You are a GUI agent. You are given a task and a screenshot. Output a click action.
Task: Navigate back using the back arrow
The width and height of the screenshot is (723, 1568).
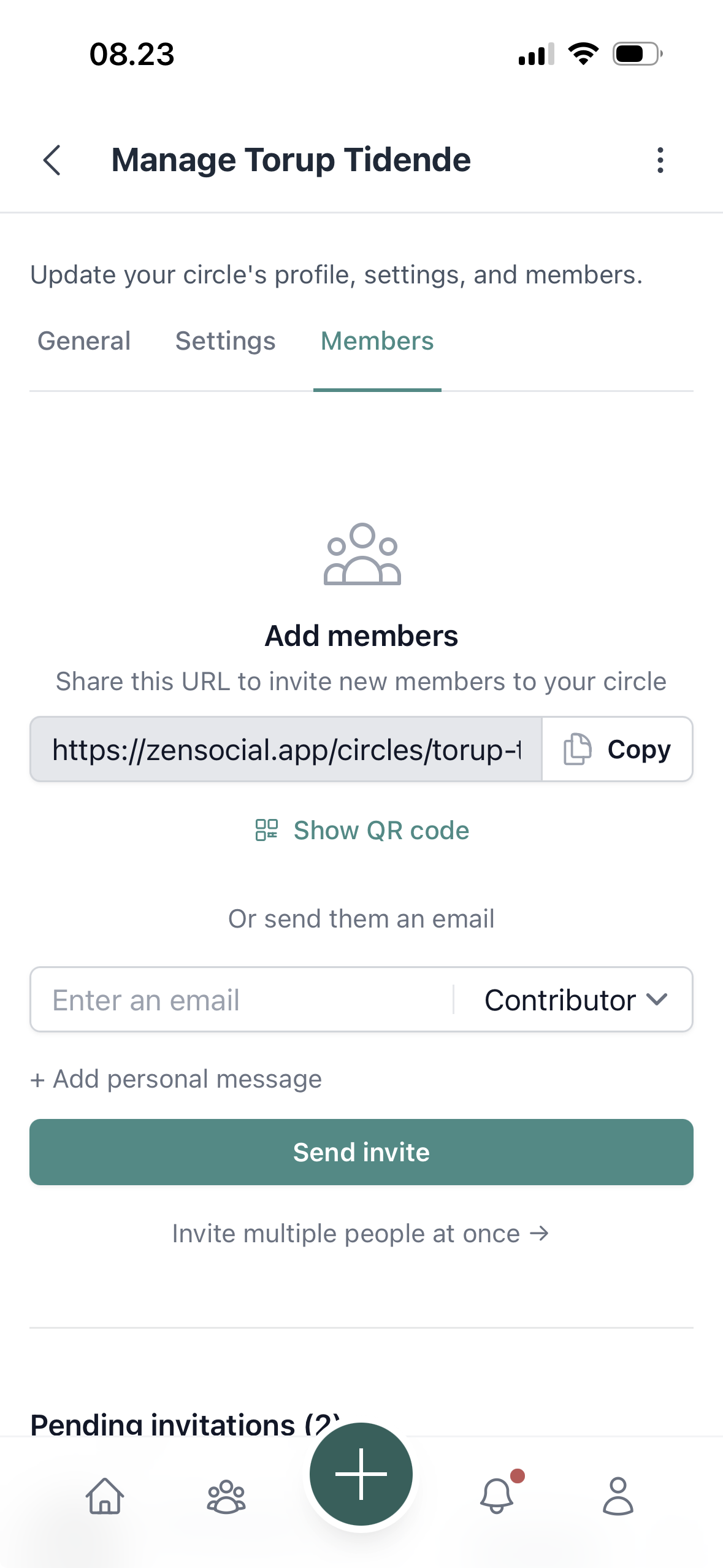point(53,160)
